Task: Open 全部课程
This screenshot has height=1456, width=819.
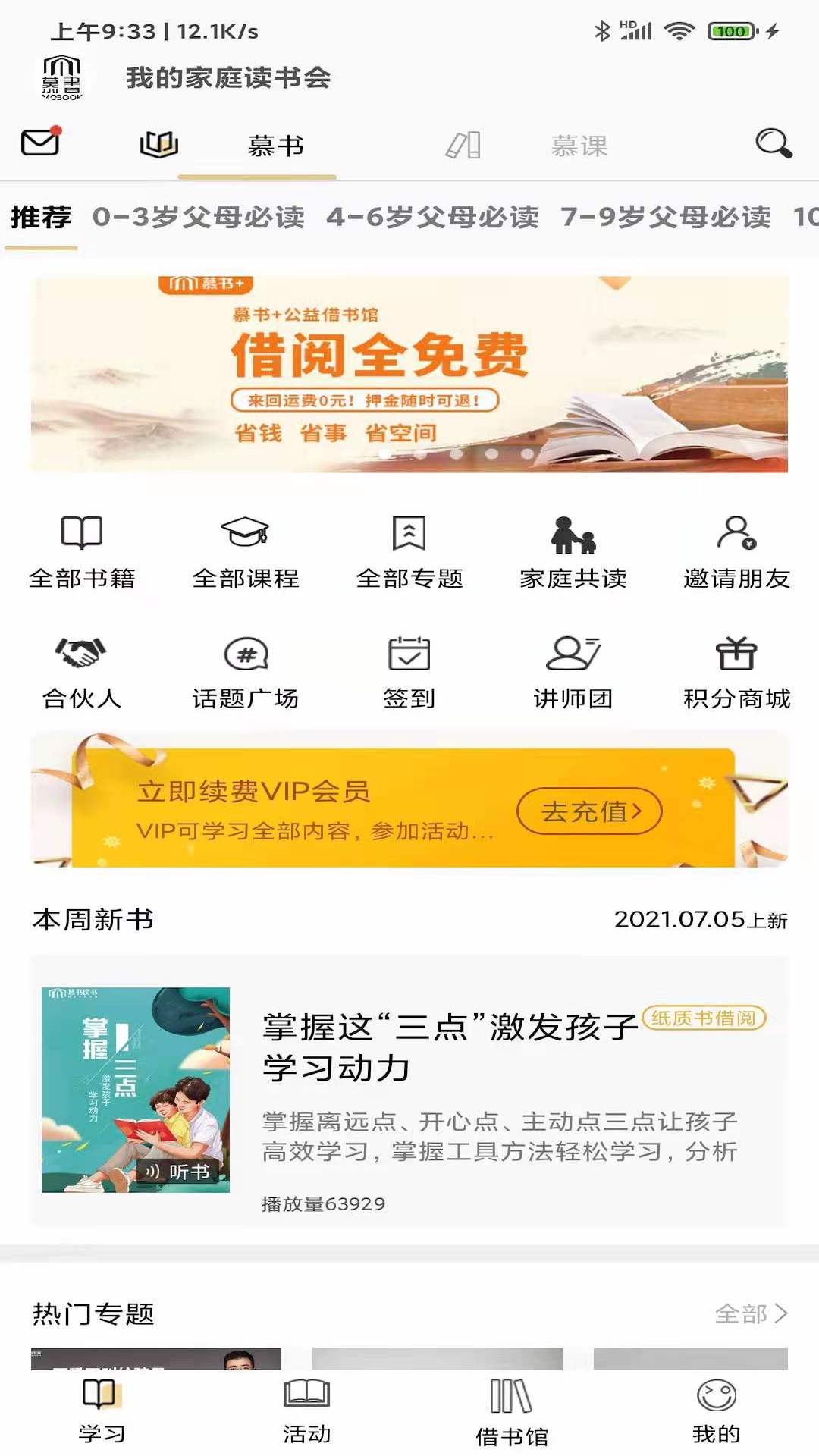Action: click(x=245, y=552)
